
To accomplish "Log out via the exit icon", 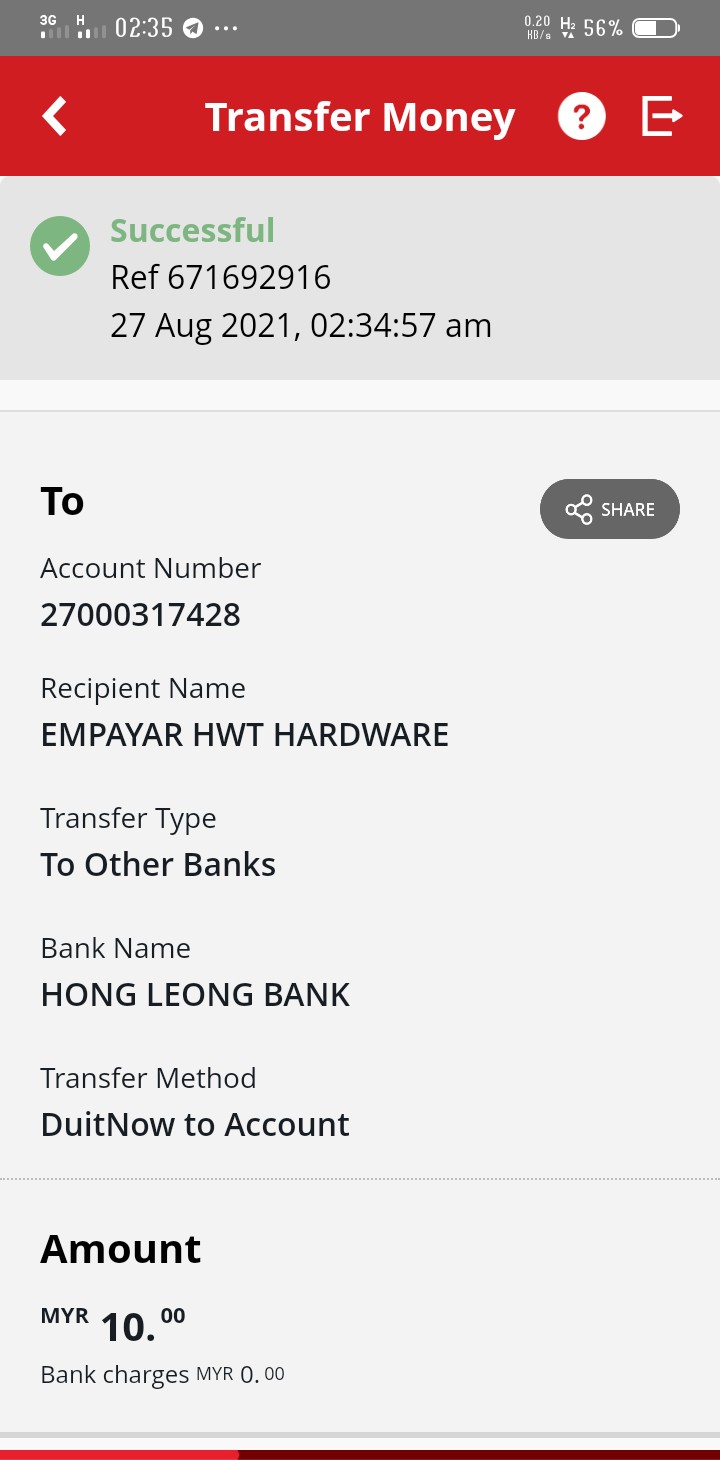I will [661, 116].
